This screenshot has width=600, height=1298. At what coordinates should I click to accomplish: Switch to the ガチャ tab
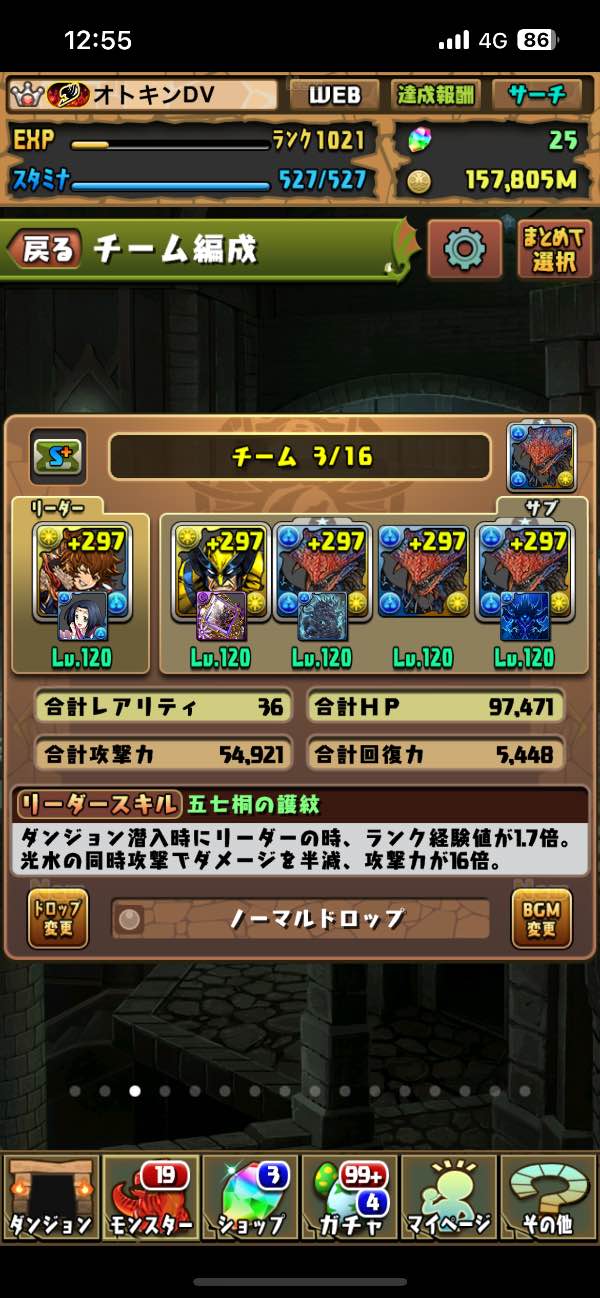pos(349,1197)
